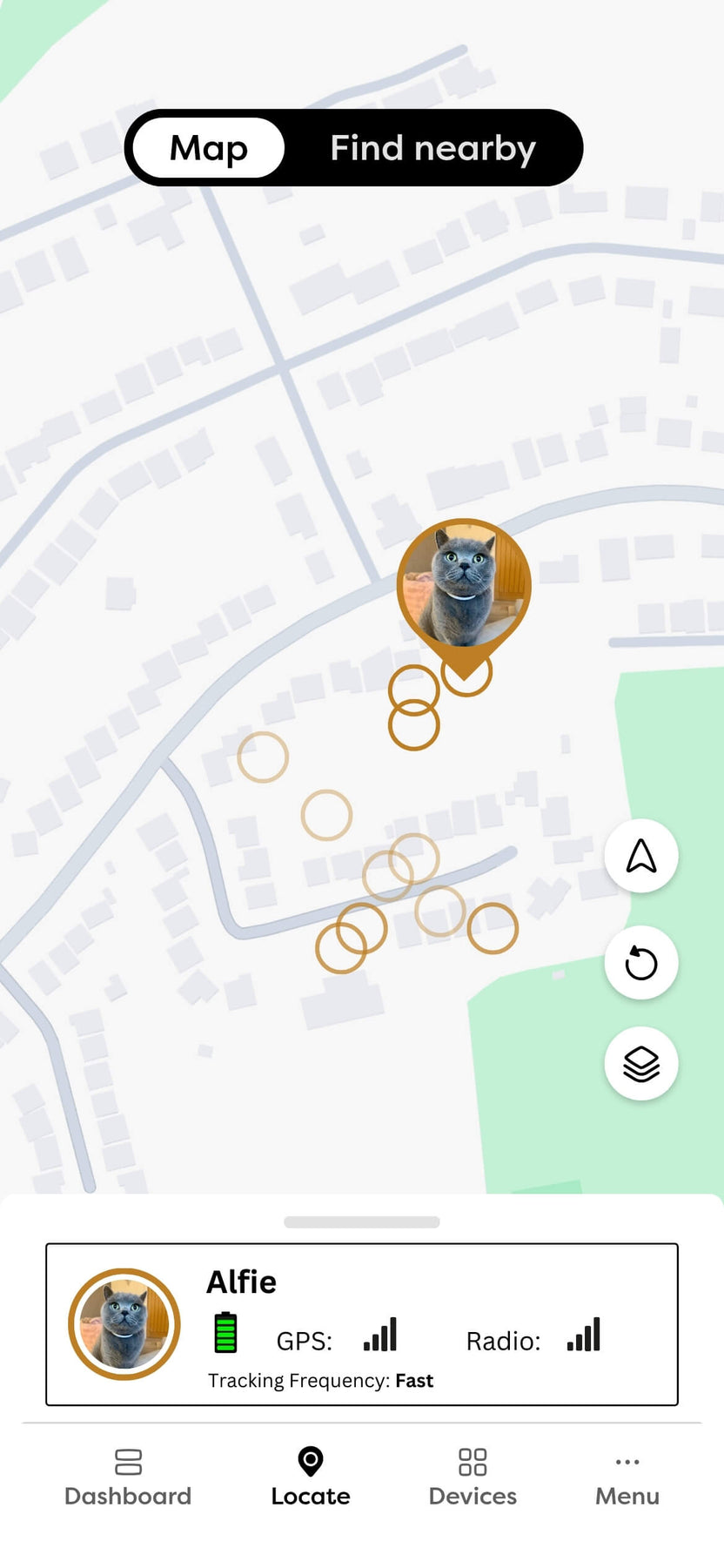Select the Map view toggle
724x1568 pixels.
point(208,148)
